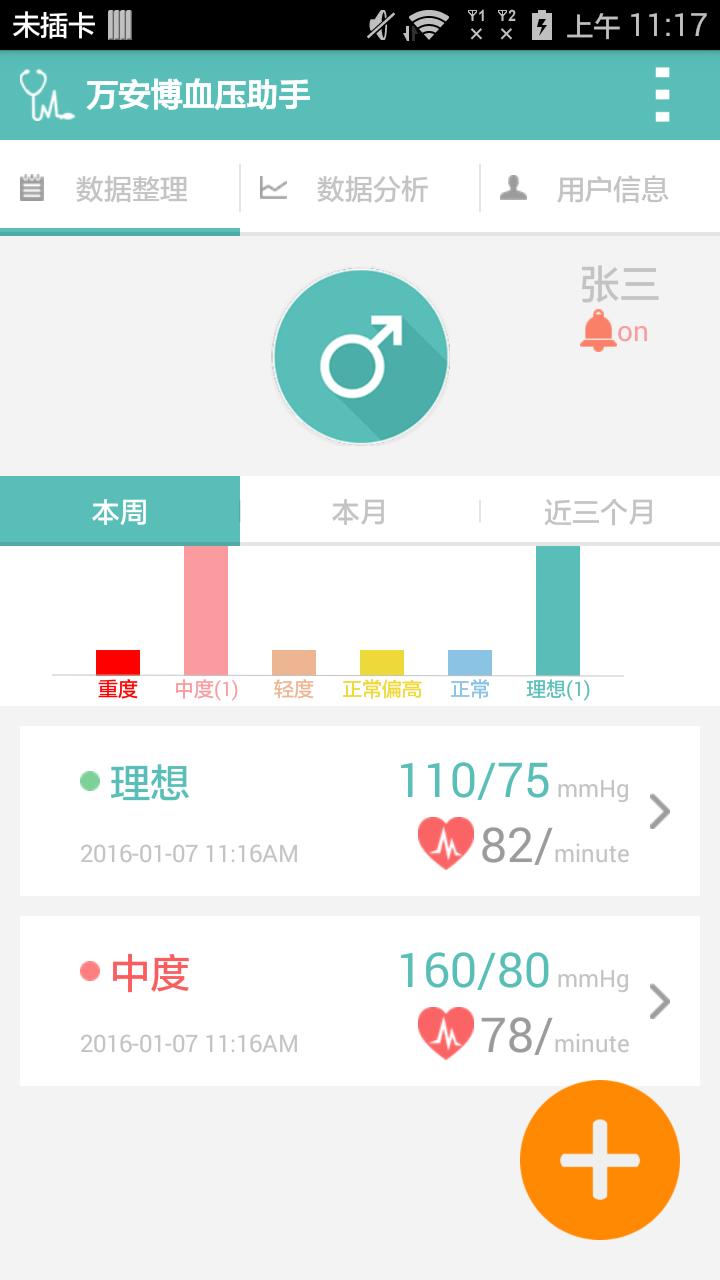
Task: Switch to the 数据分析 tab
Action: click(x=360, y=189)
